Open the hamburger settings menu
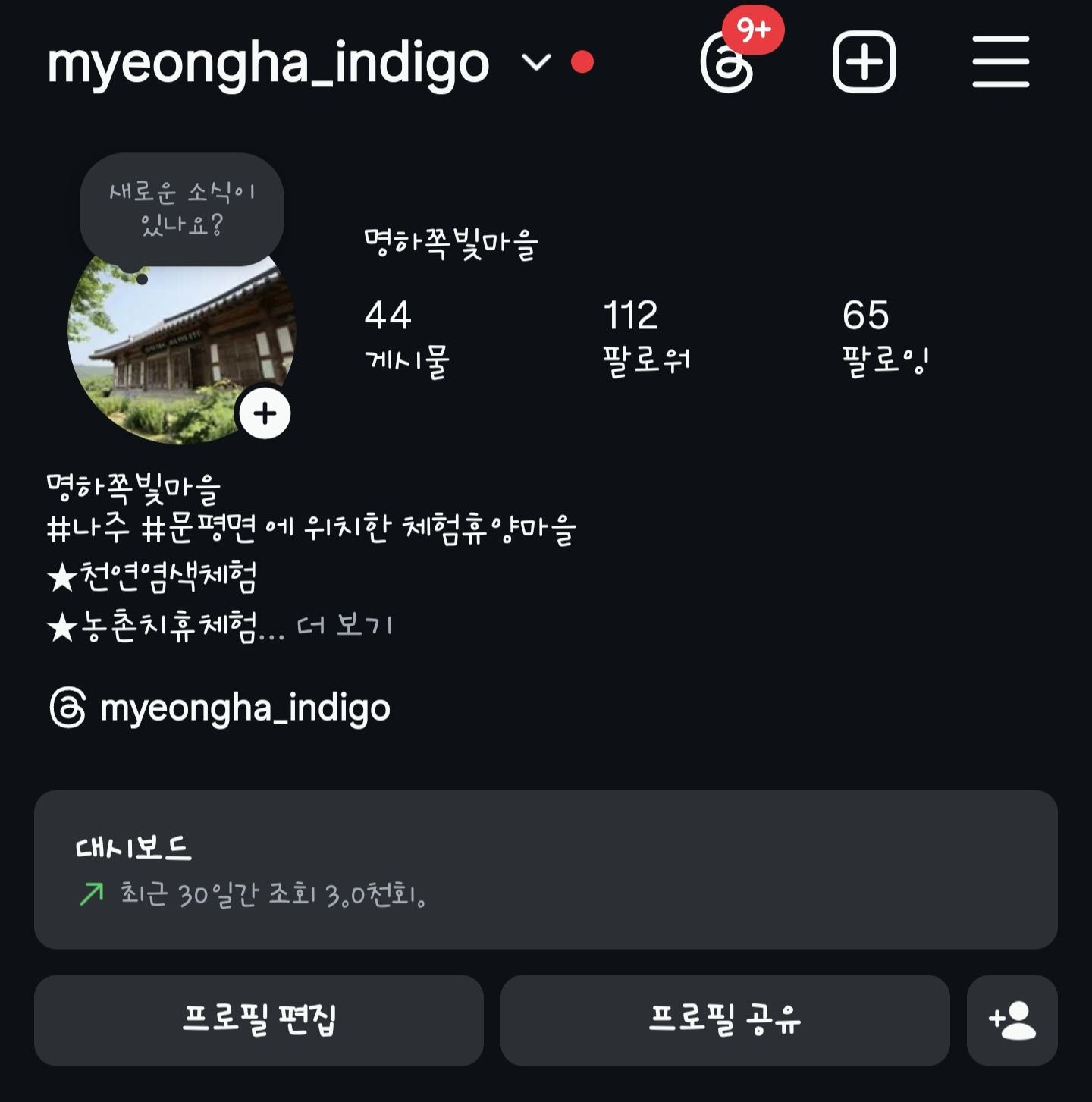This screenshot has height=1102, width=1092. pos(1000,62)
